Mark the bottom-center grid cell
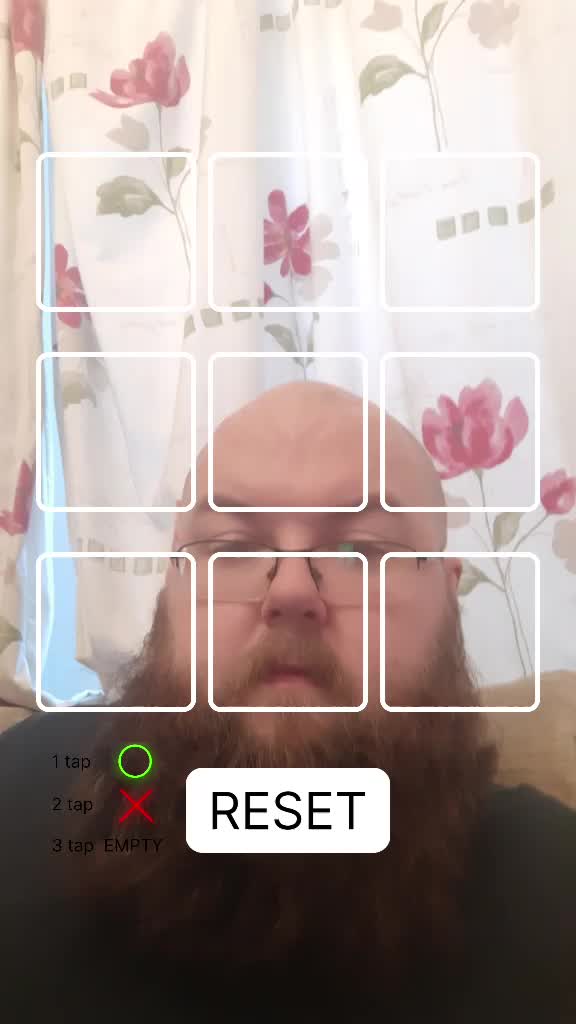The image size is (576, 1024). (x=288, y=632)
